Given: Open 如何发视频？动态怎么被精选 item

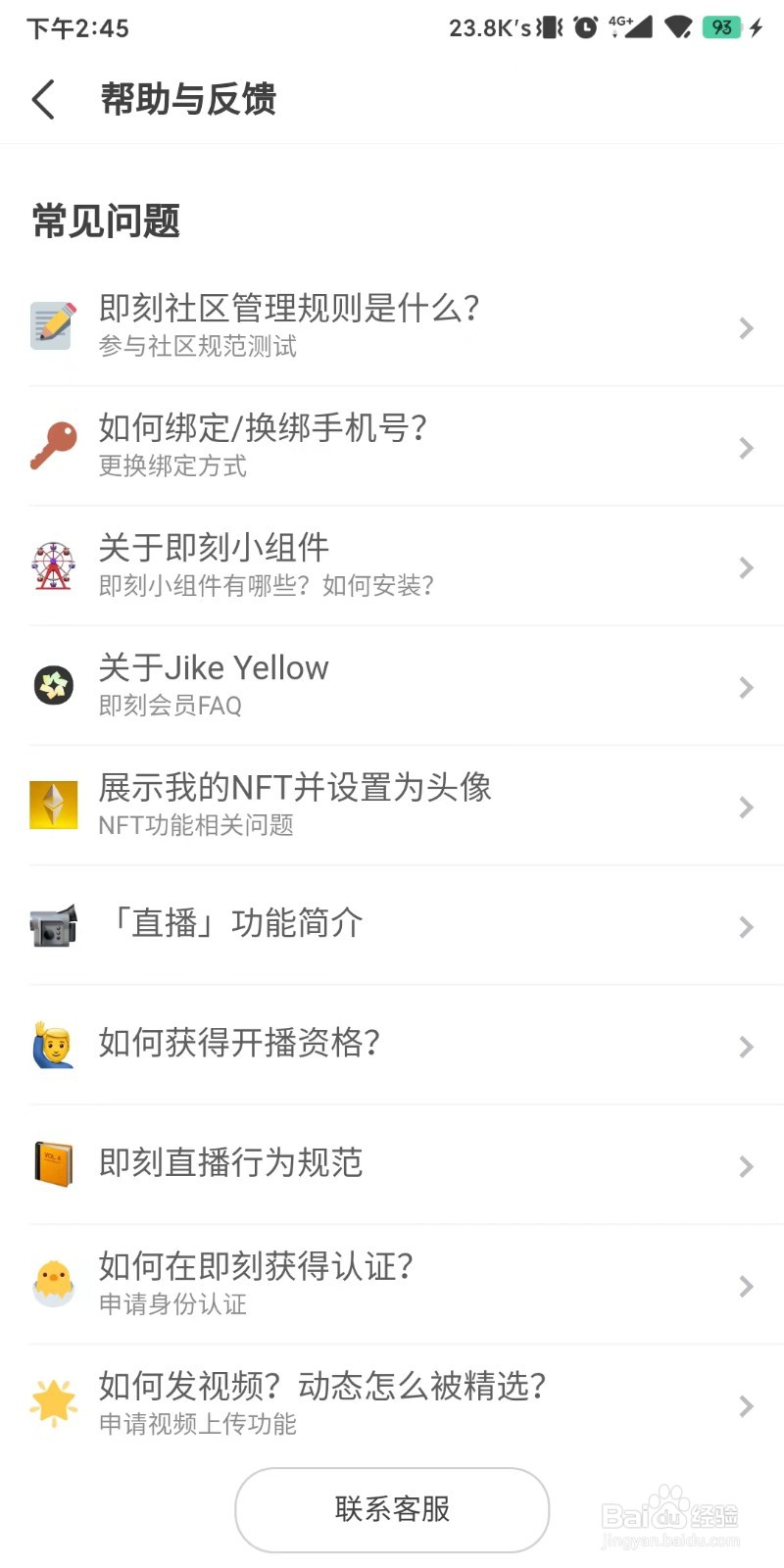Looking at the screenshot, I should 392,1403.
